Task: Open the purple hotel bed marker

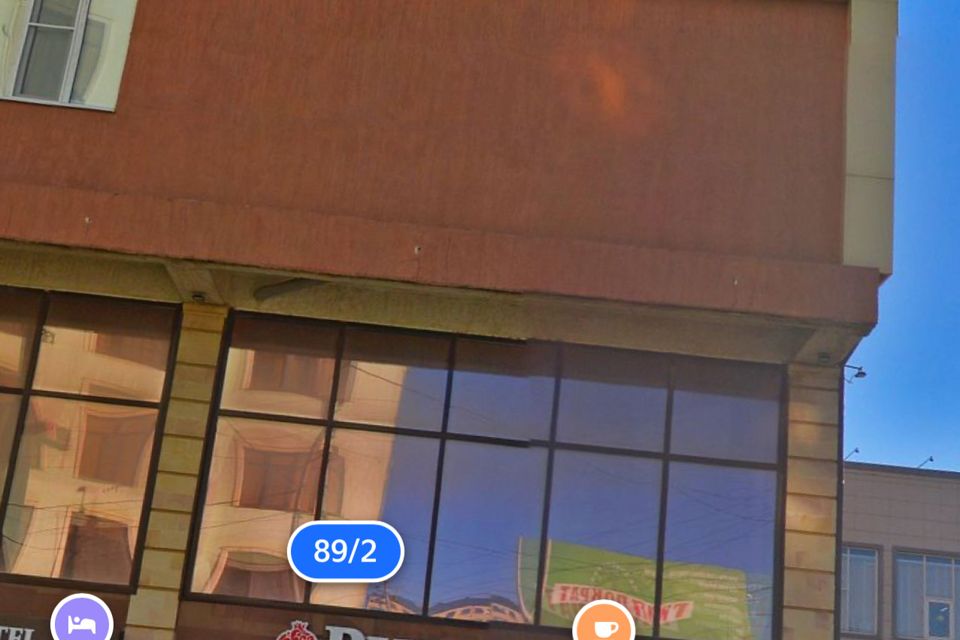Action: tap(82, 621)
